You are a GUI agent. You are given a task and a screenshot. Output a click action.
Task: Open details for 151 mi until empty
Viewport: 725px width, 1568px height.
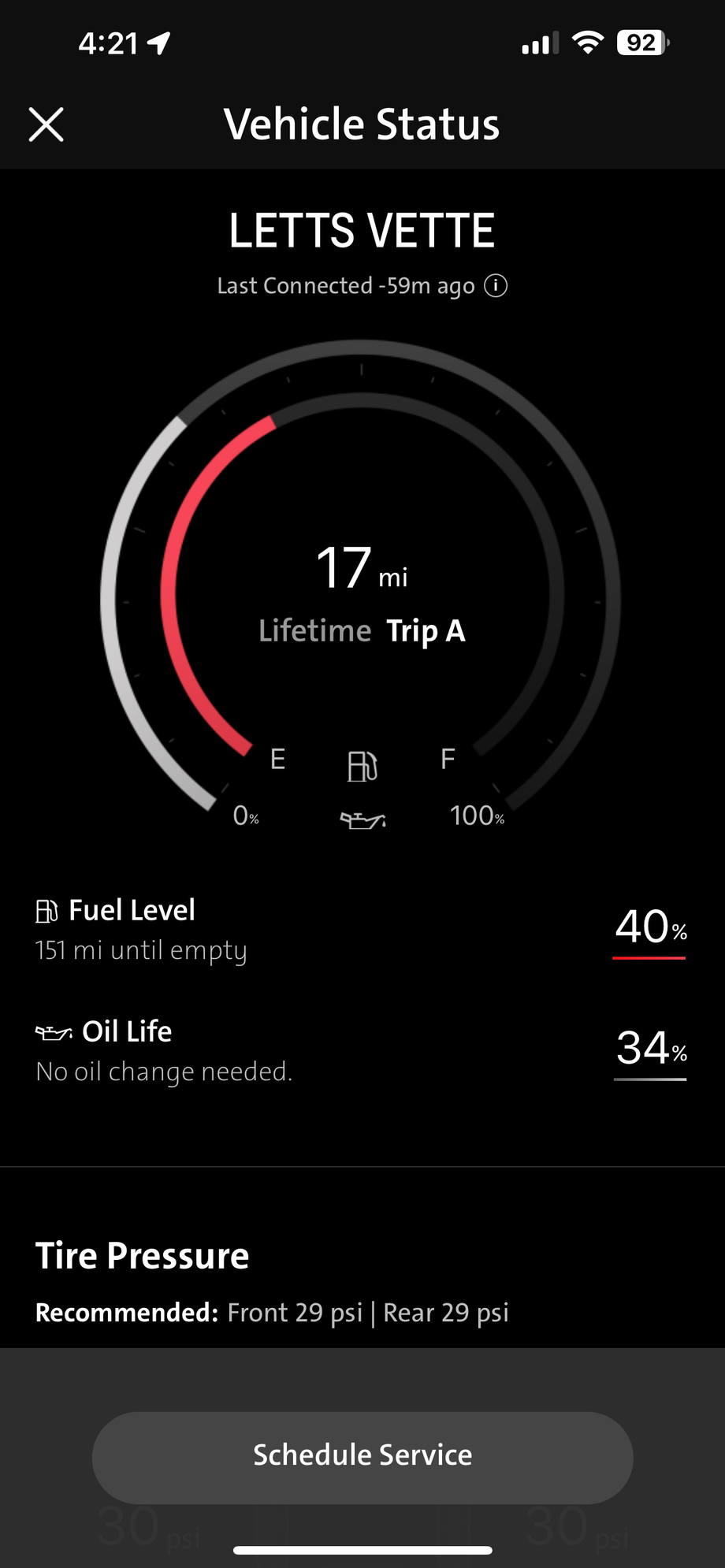141,950
